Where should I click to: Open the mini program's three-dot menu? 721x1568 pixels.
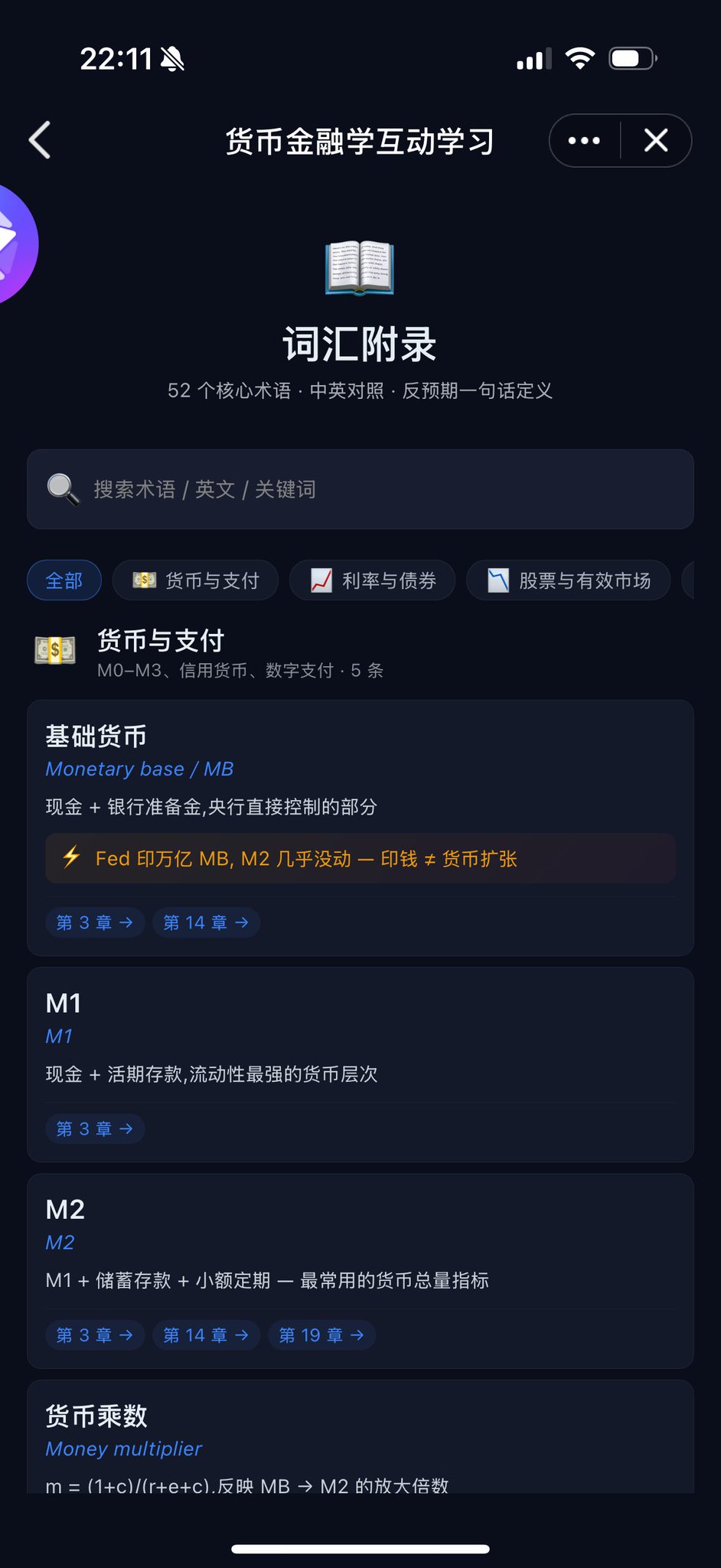pyautogui.click(x=584, y=140)
